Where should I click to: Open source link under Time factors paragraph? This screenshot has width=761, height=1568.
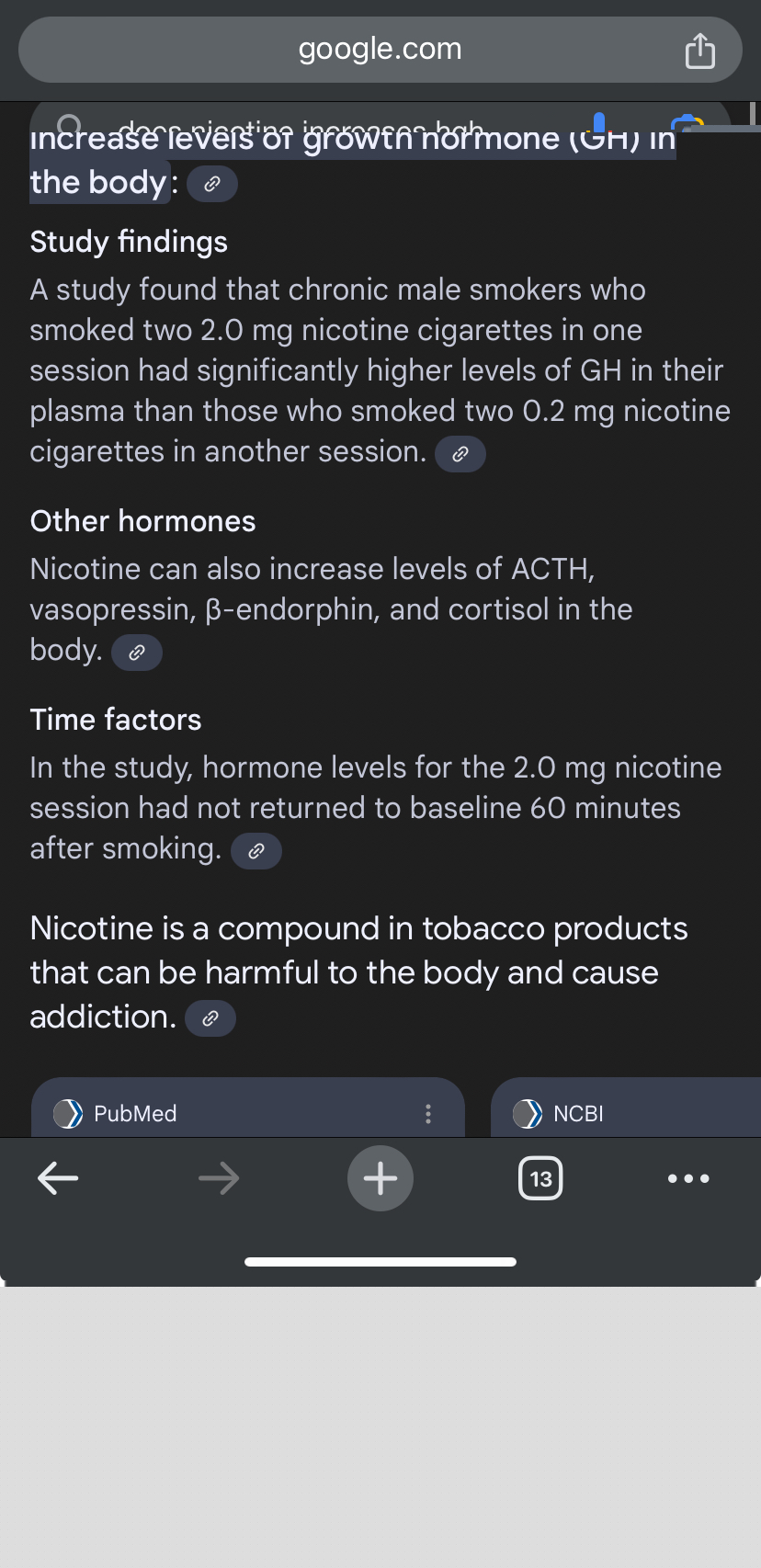(x=256, y=851)
